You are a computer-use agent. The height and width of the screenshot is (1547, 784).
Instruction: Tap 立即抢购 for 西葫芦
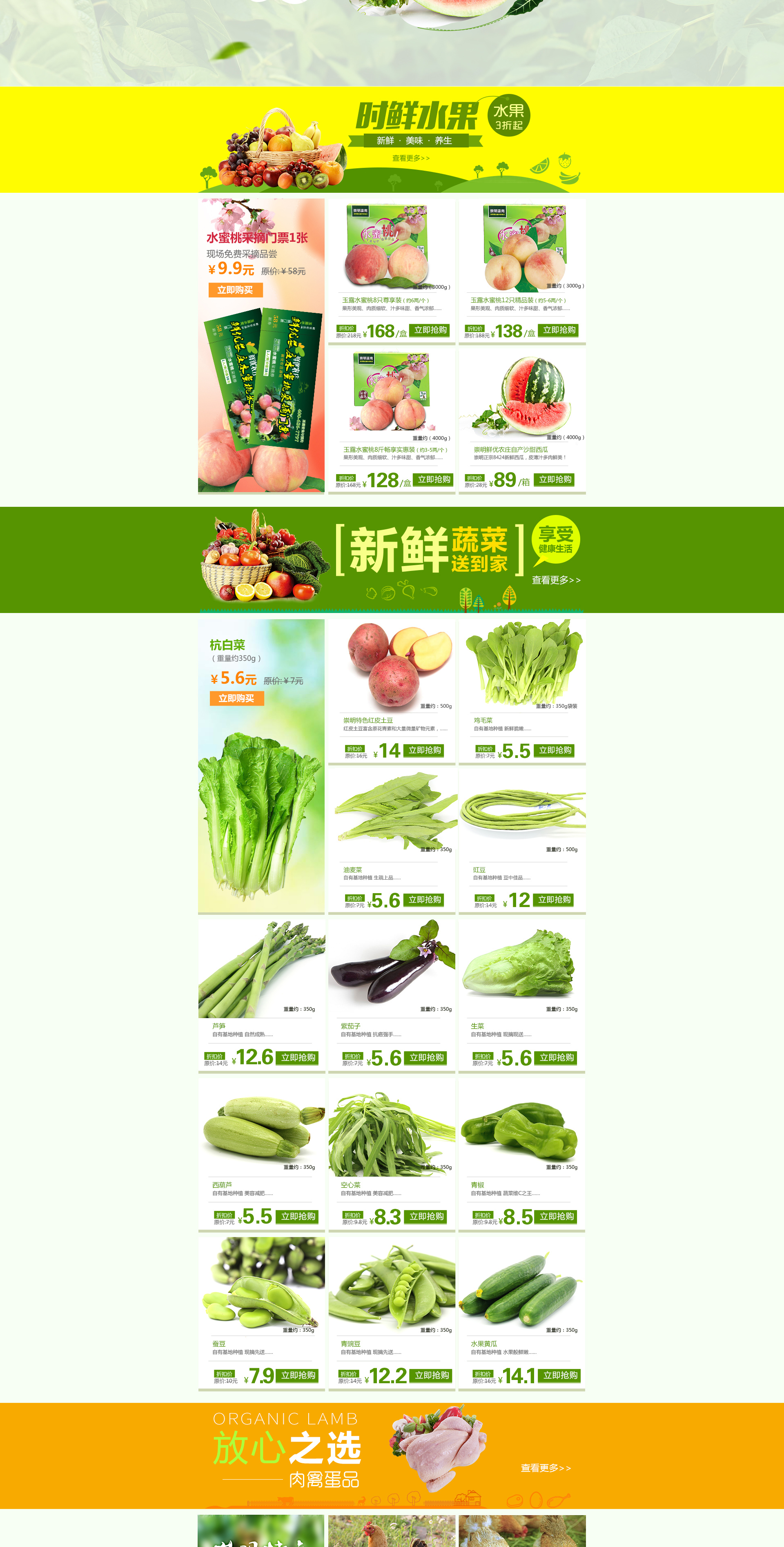[298, 1217]
